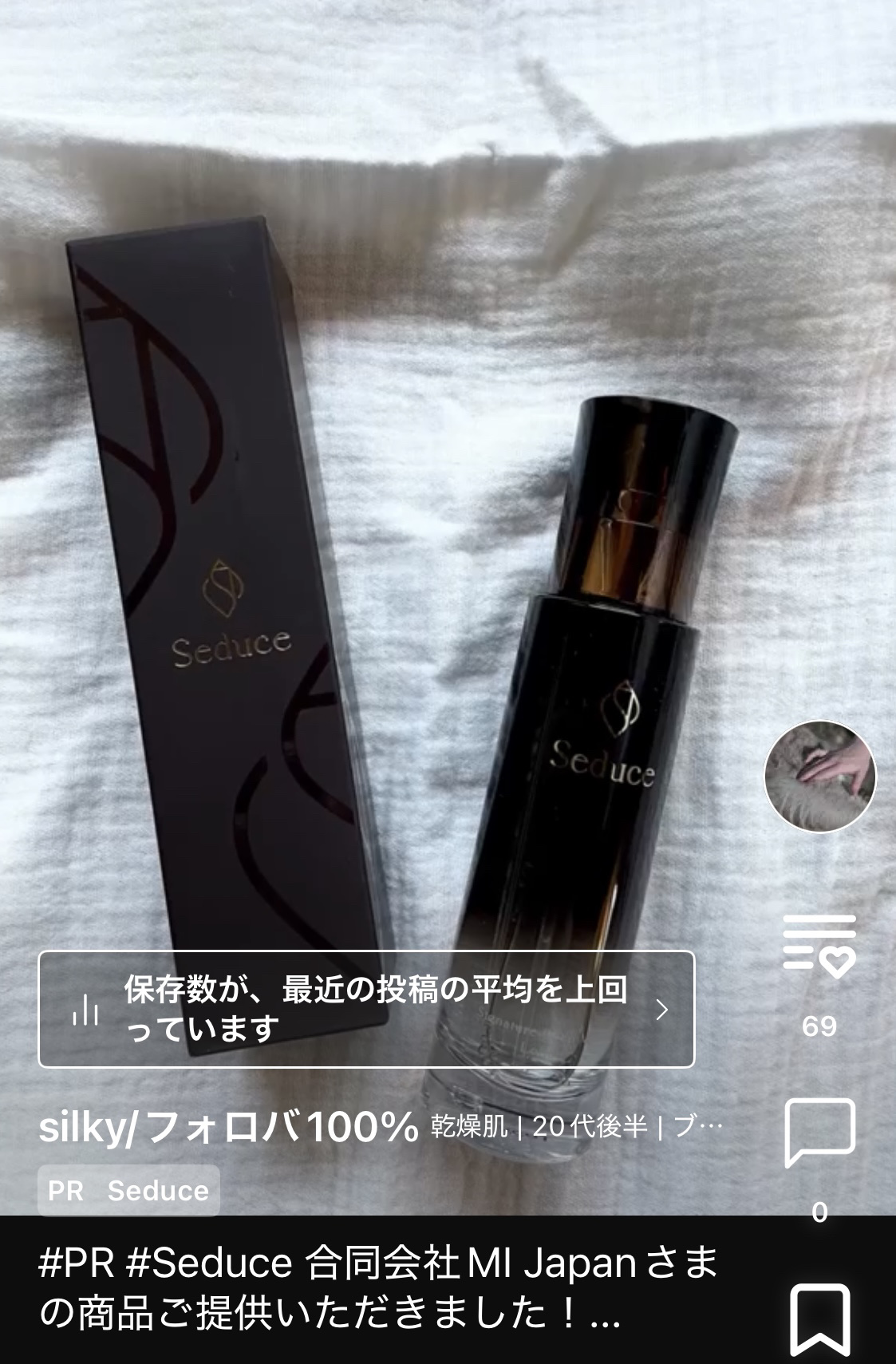The height and width of the screenshot is (1364, 896).
Task: Open the poster's round profile avatar
Action: click(x=819, y=777)
